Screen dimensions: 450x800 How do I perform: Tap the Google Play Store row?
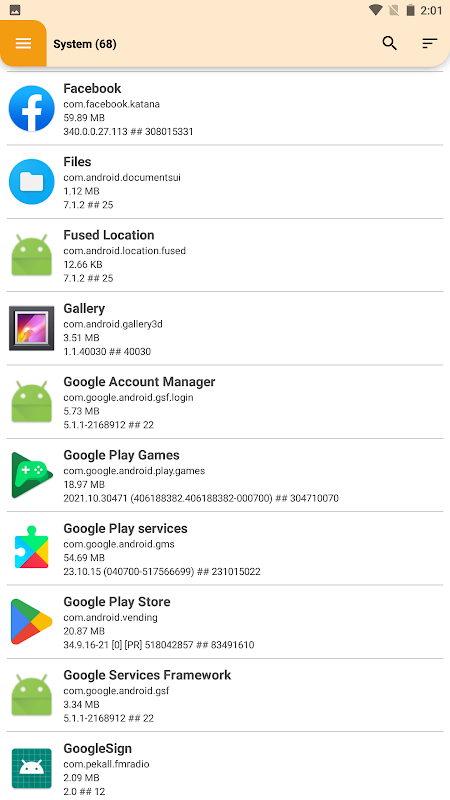225,622
